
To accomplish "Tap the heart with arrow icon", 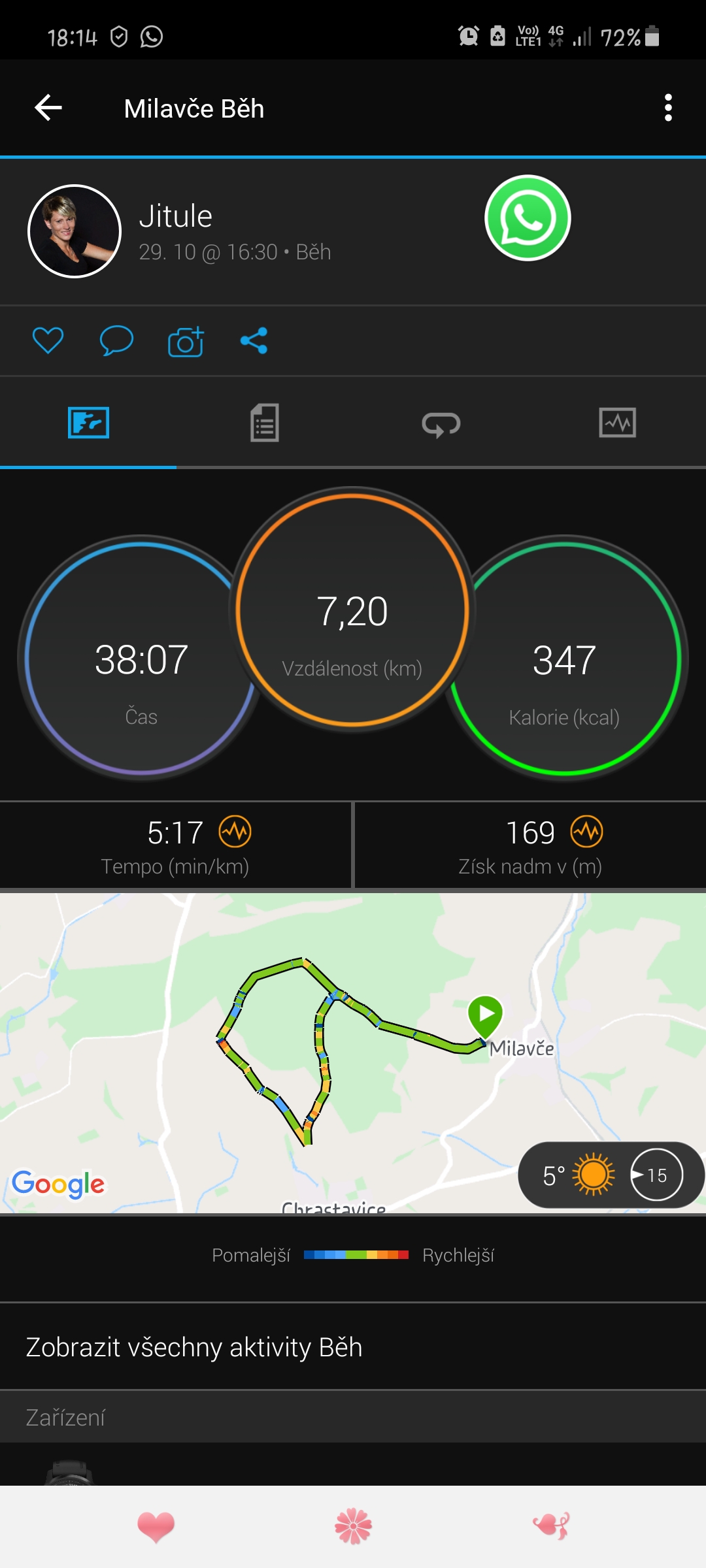I will point(551,1527).
